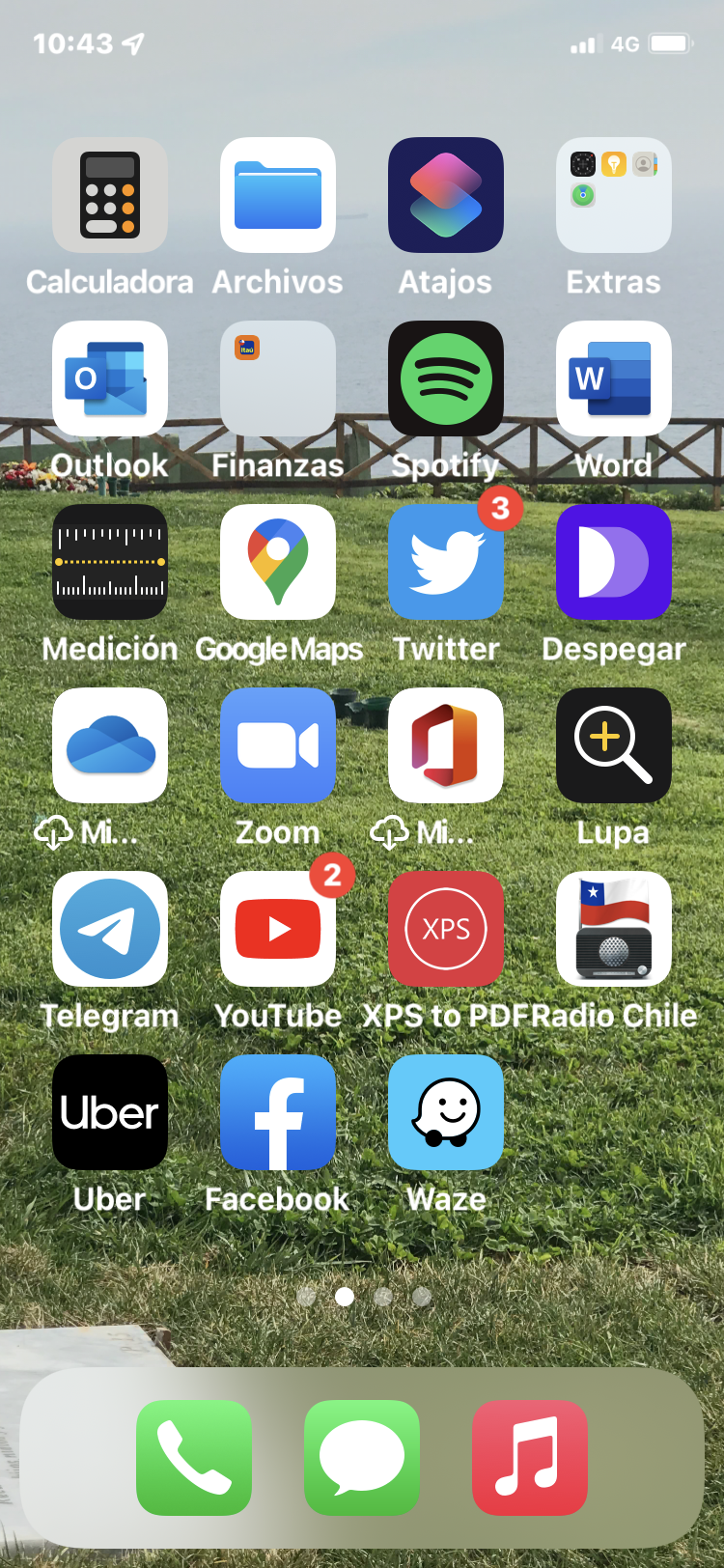Open the Music app in the dock
Viewport: 724px width, 1568px height.
(x=530, y=1457)
